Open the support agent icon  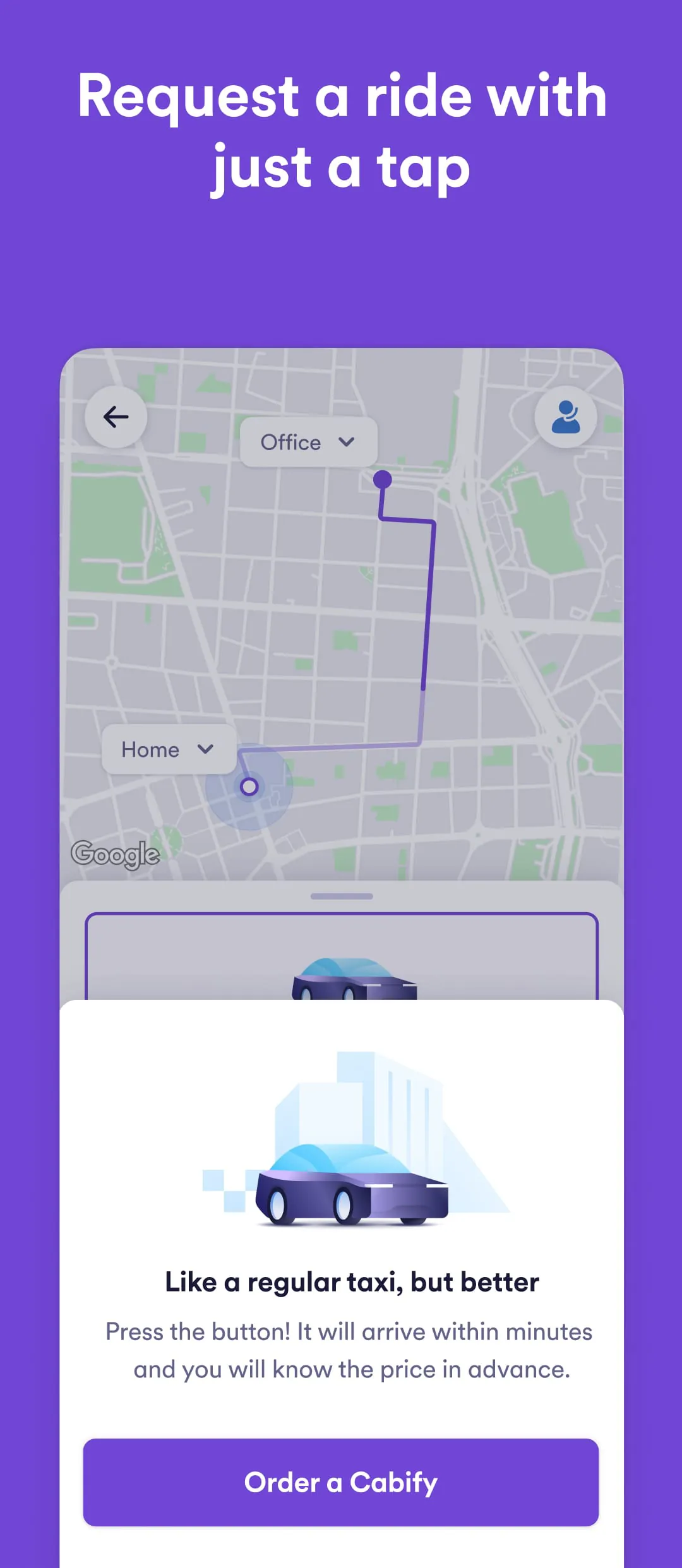click(x=566, y=417)
